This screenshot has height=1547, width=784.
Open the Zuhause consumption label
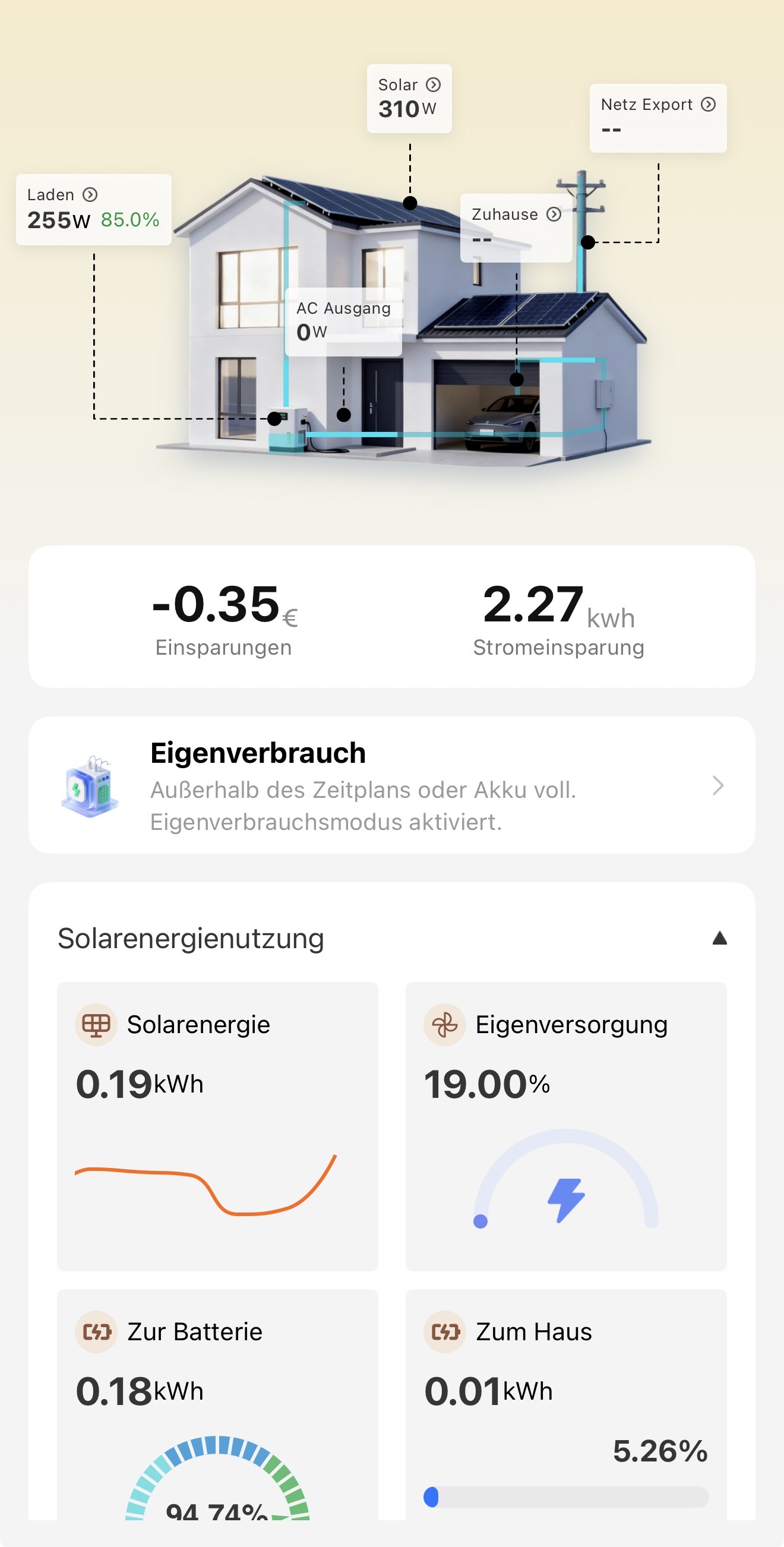click(516, 228)
